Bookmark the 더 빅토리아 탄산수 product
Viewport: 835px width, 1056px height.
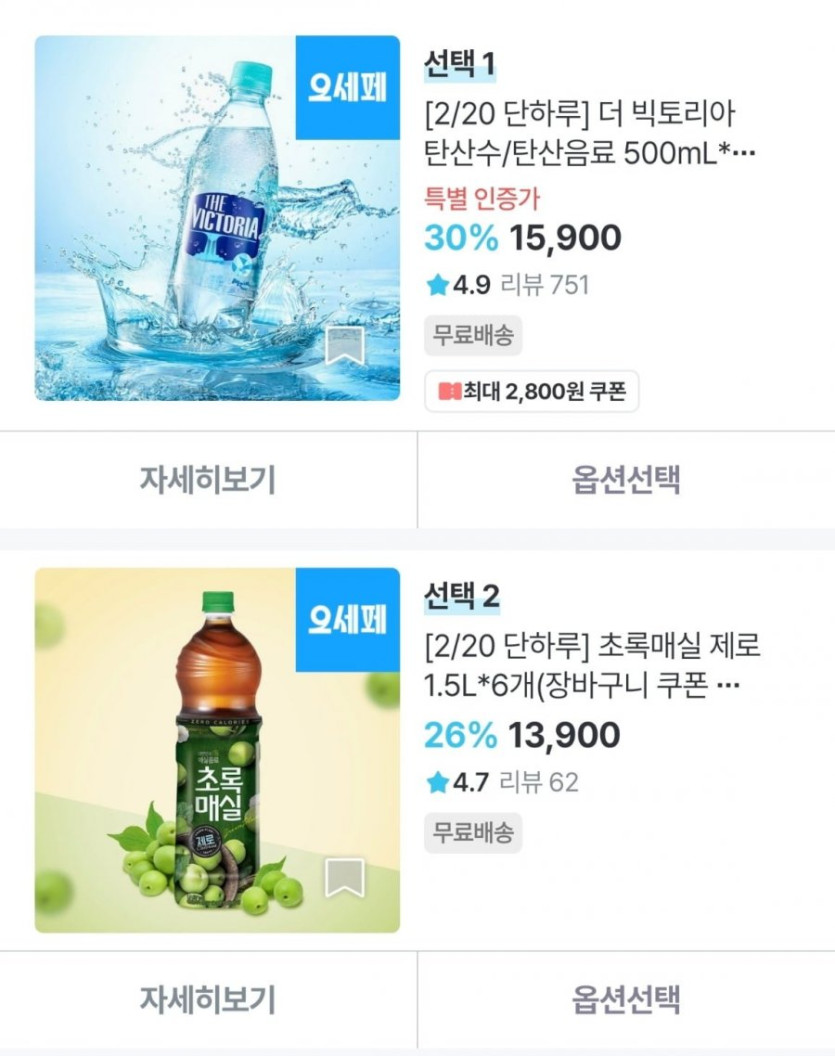pyautogui.click(x=345, y=347)
